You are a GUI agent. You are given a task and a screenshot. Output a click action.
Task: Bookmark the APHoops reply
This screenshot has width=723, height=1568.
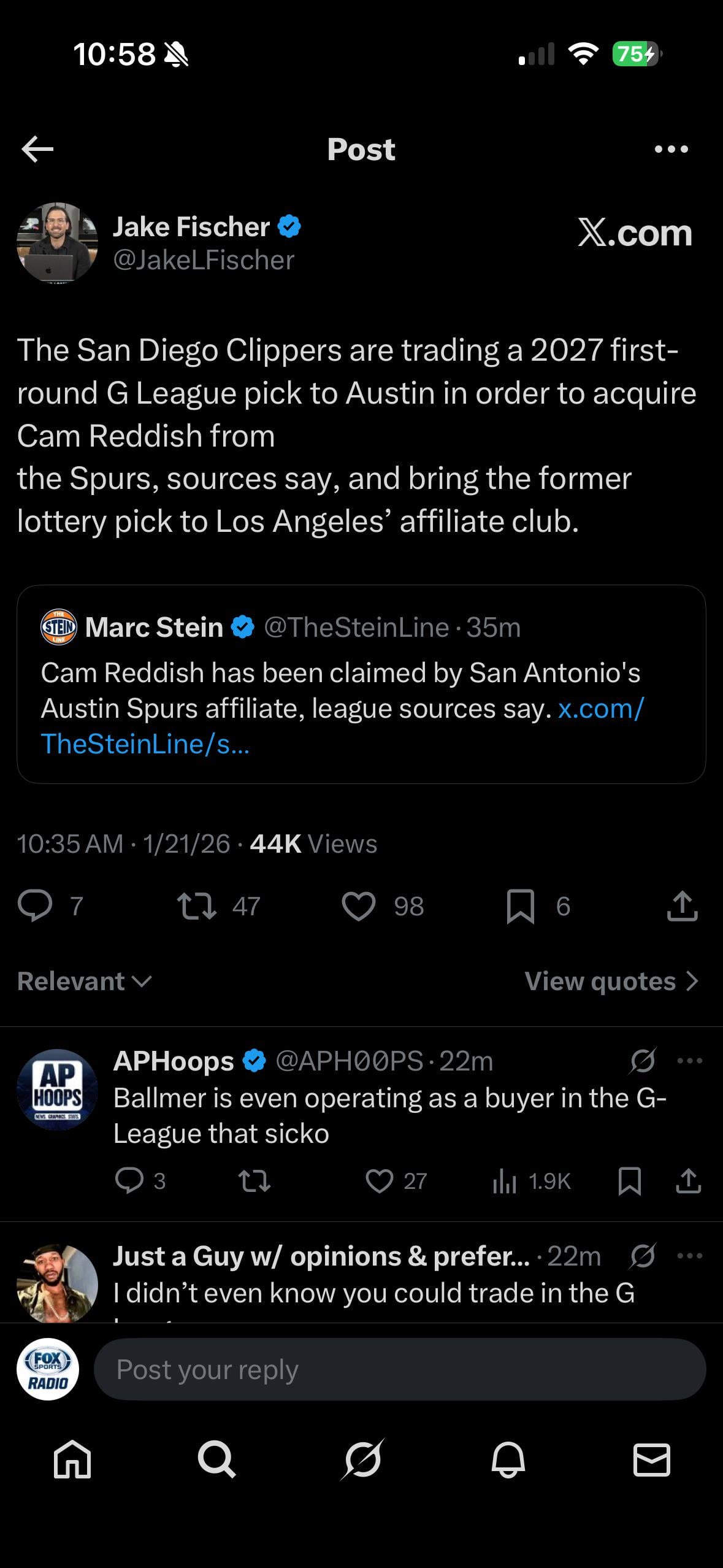click(x=630, y=1181)
